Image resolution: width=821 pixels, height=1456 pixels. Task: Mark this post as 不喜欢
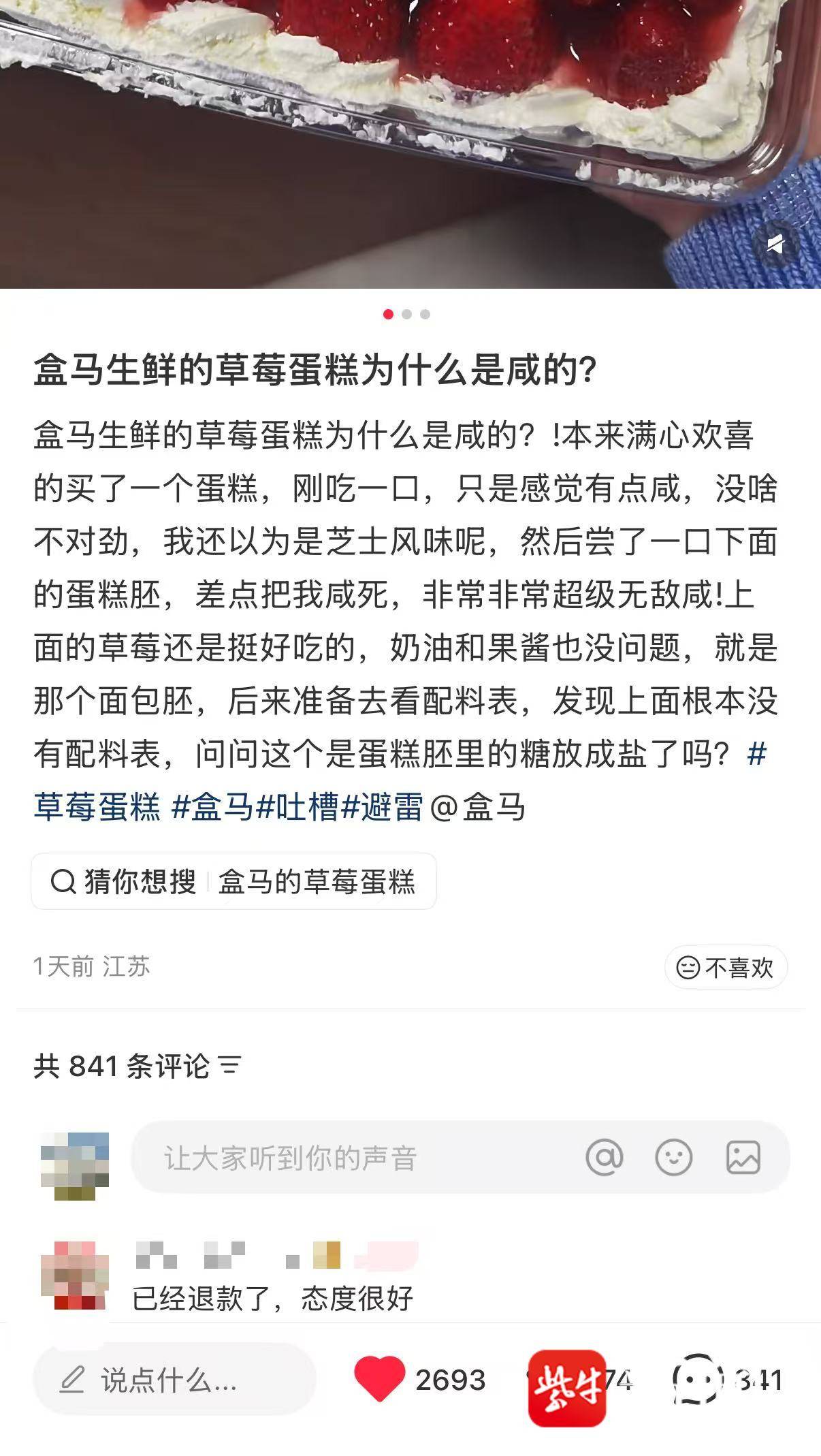pyautogui.click(x=725, y=967)
